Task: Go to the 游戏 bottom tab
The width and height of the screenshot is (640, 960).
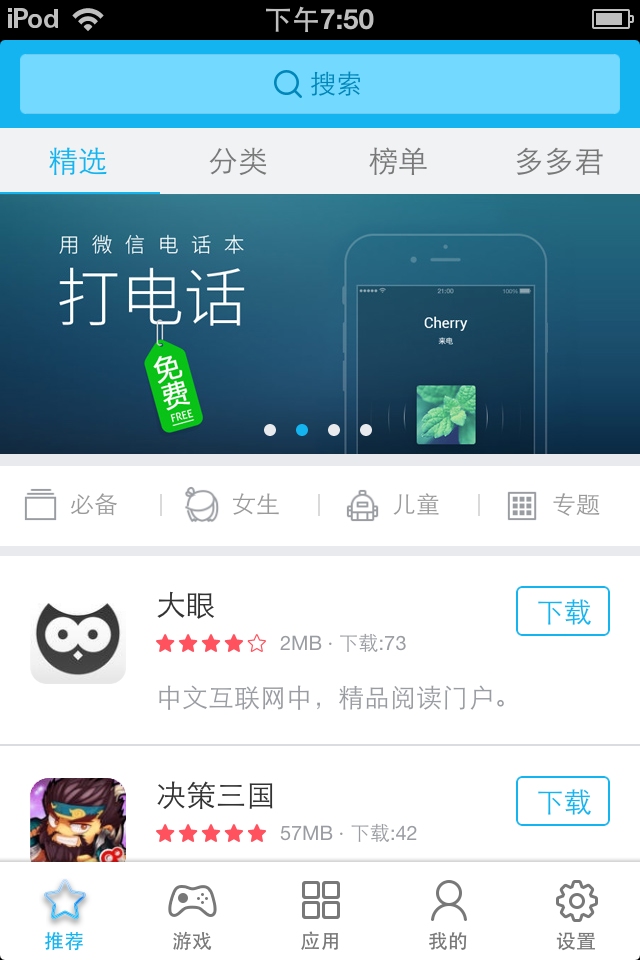Action: point(192,915)
